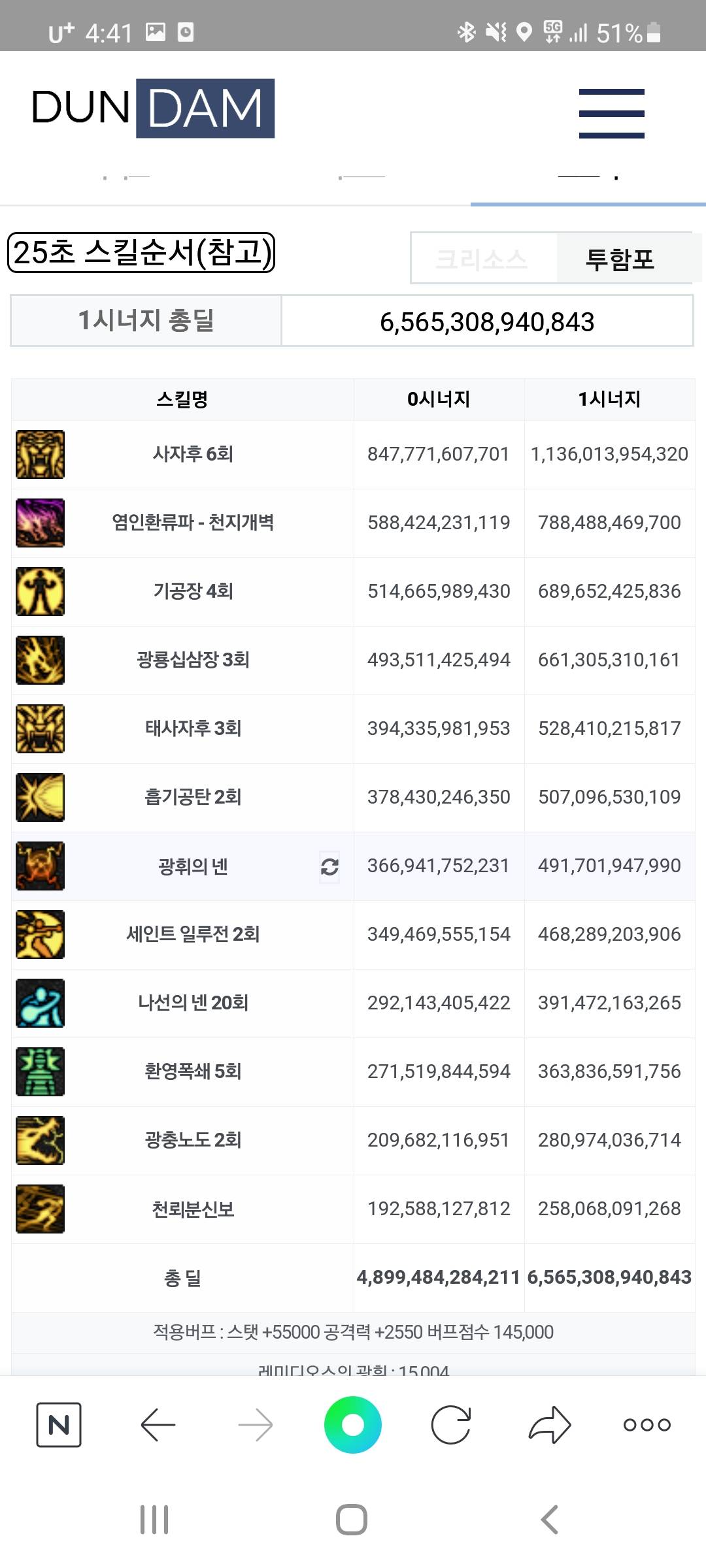Open the hamburger menu

(x=611, y=113)
